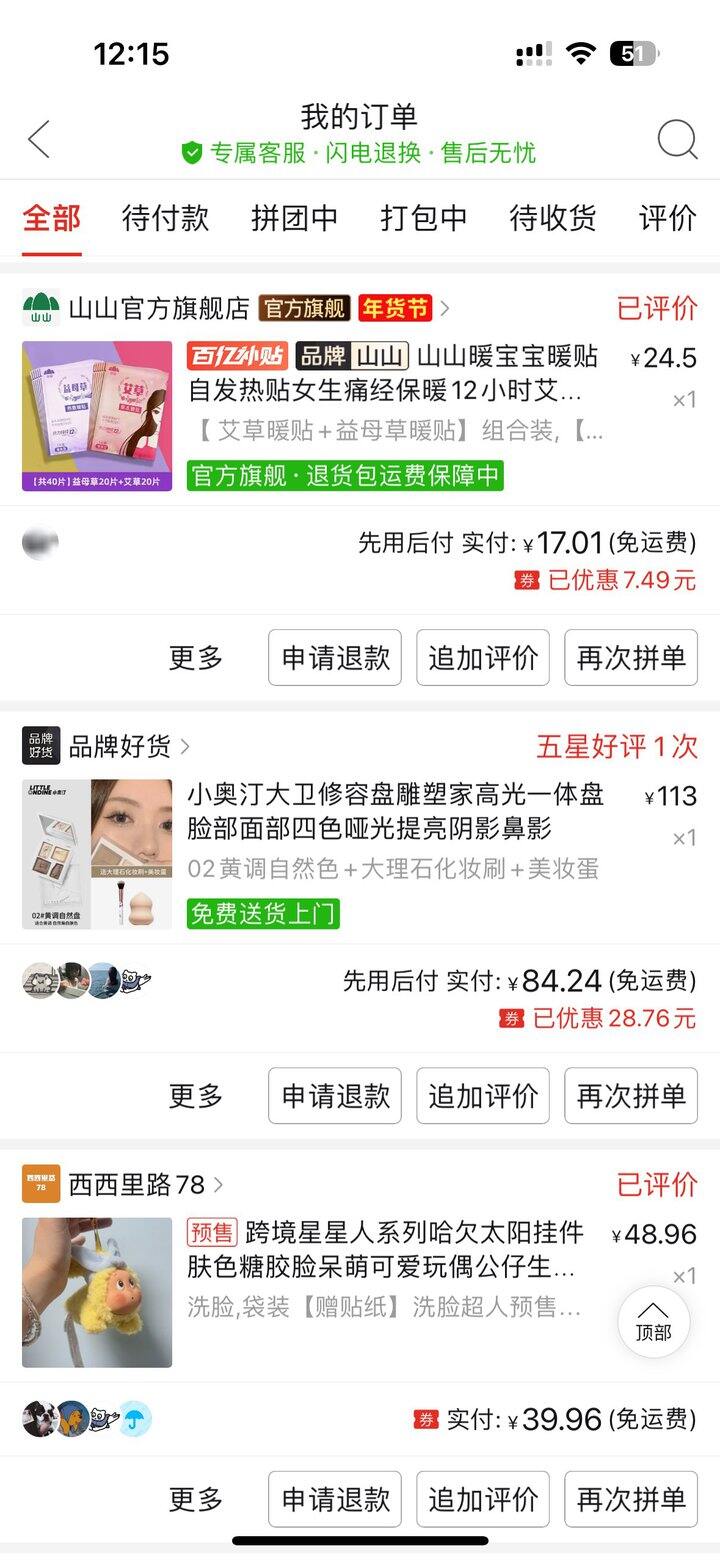
Task: Request refund for the 小奥汀修容盘 order
Action: tap(335, 1095)
